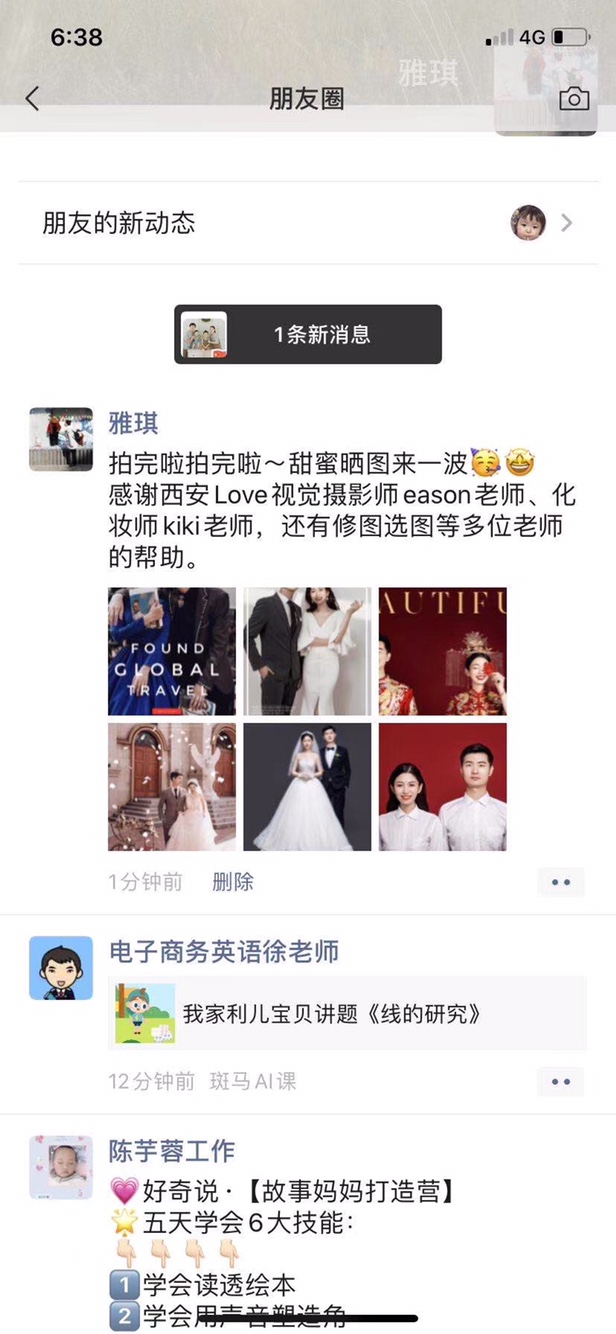This screenshot has width=616, height=1334.
Task: Open the comment menu under 雅琪's post
Action: 561,882
